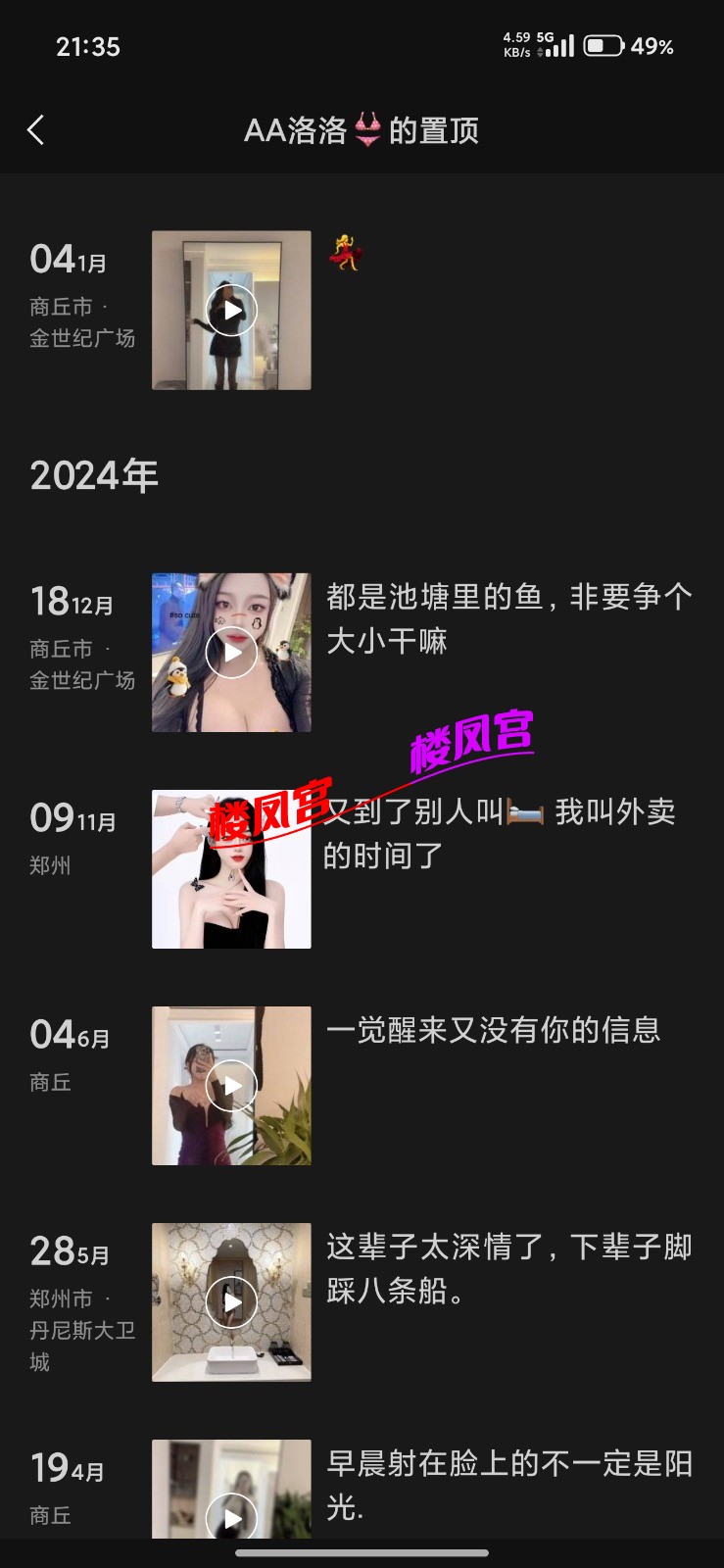Screen dimensions: 724x1568
Task: Open the '郑州' location under November 9
Action: (52, 865)
